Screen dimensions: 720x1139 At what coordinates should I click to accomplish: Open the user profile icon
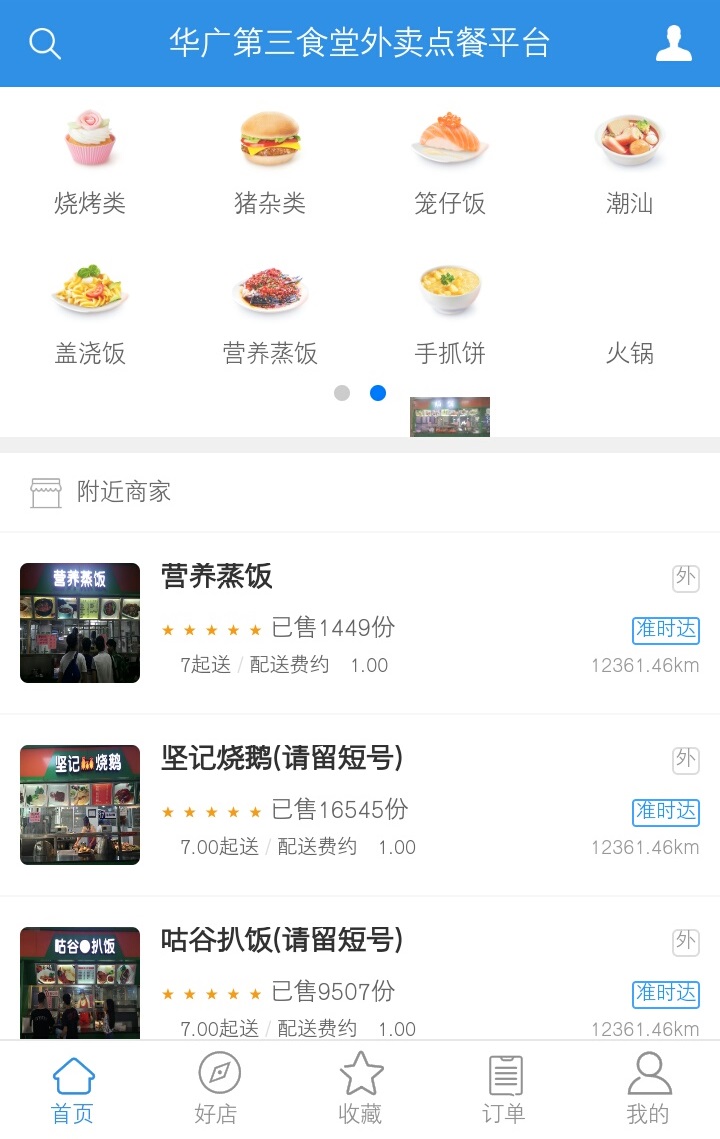tap(673, 44)
